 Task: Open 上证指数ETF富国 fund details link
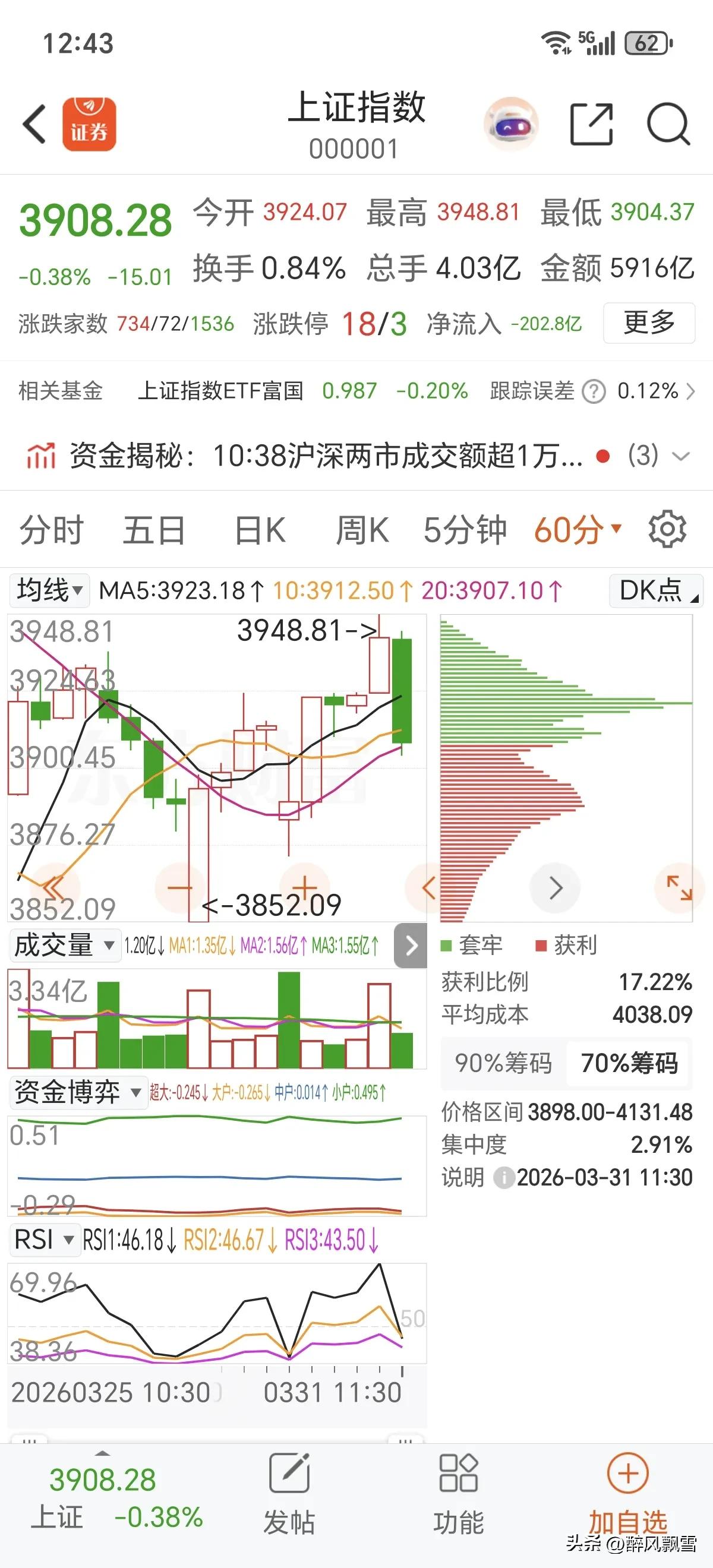coord(223,392)
